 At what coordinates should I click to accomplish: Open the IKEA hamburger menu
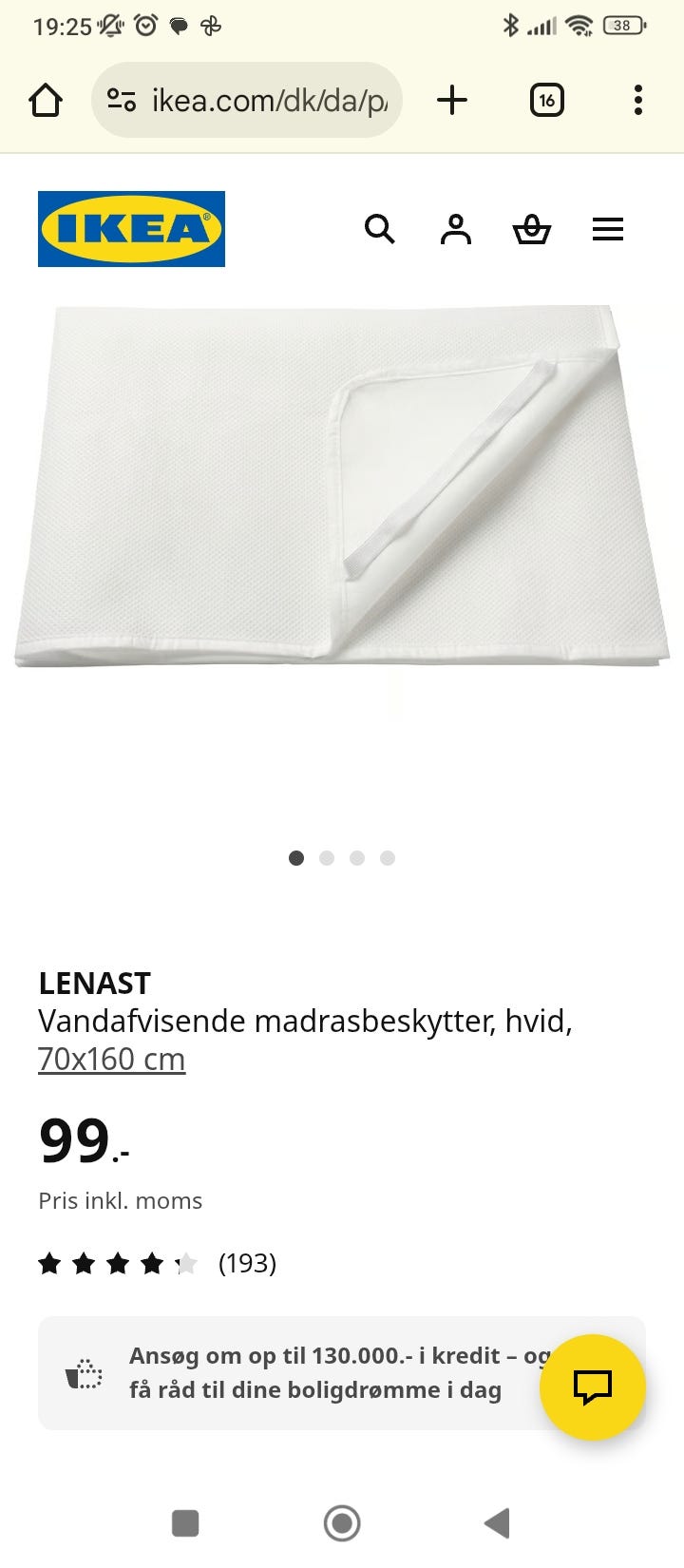607,229
